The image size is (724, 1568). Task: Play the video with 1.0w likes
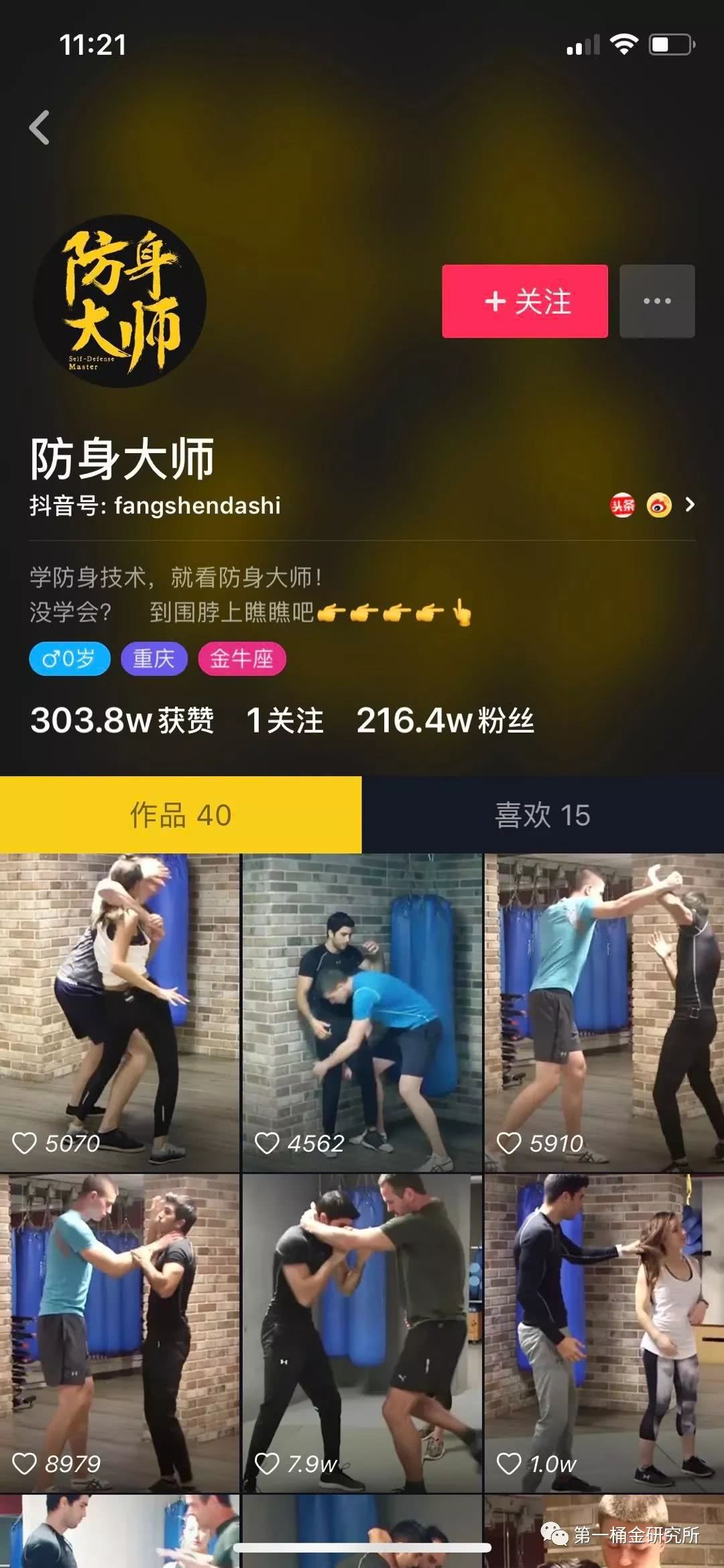coord(604,1334)
